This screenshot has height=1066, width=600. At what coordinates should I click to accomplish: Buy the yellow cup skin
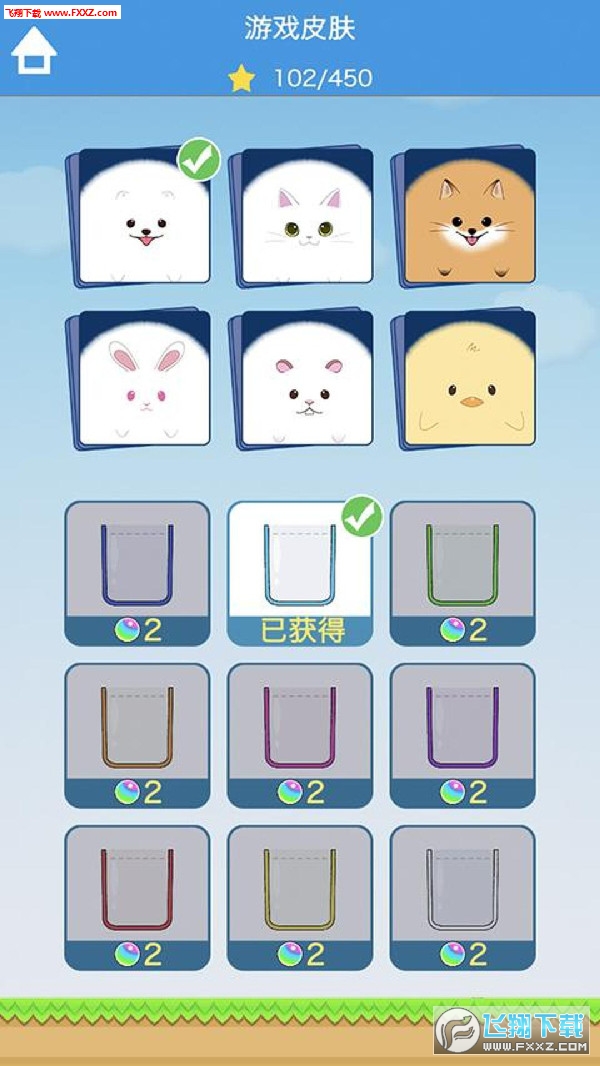click(300, 897)
